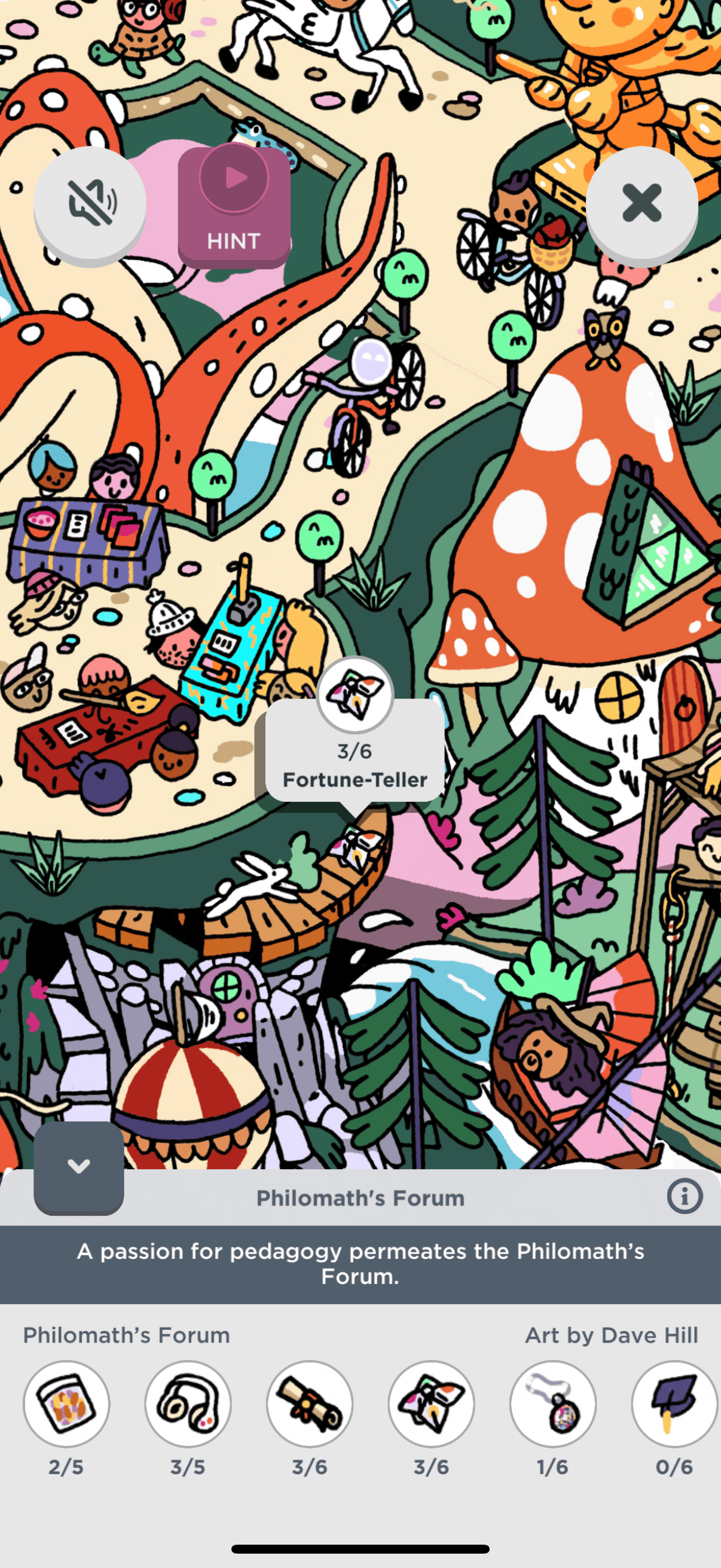Select the diploma scroll item
The height and width of the screenshot is (1568, 721).
(310, 1404)
